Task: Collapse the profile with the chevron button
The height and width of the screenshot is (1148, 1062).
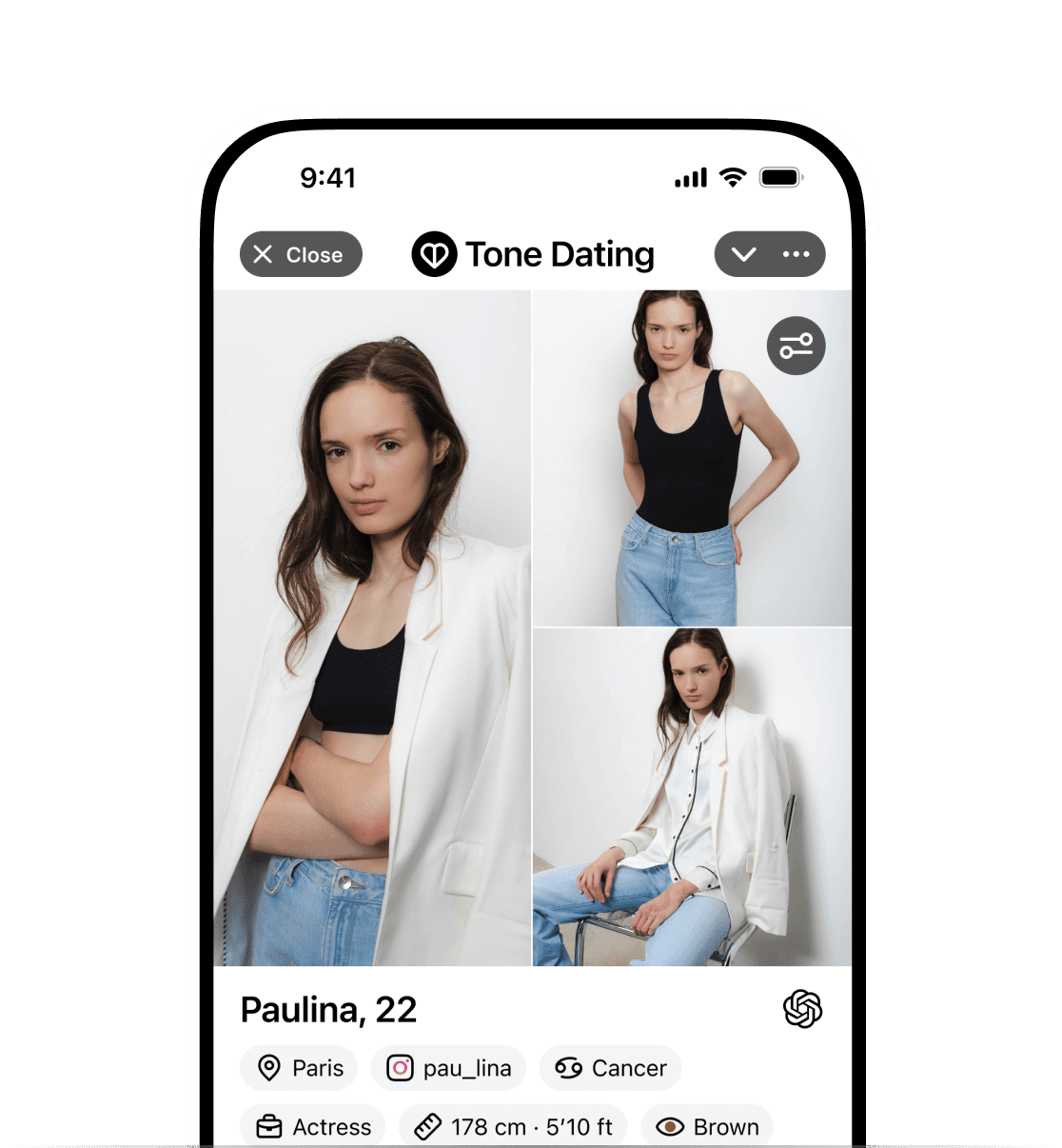Action: (x=743, y=254)
